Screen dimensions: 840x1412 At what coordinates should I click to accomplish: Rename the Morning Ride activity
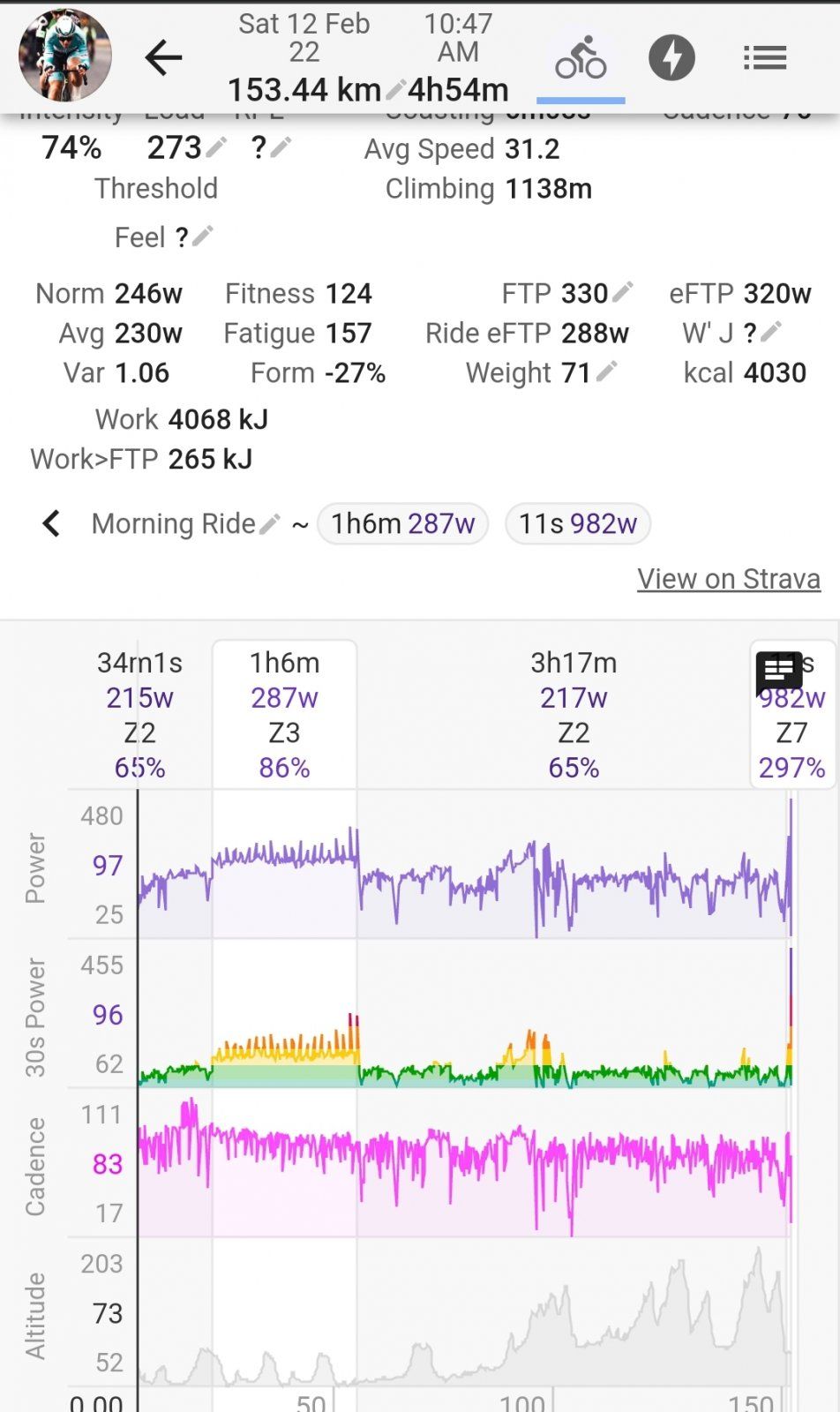[270, 524]
